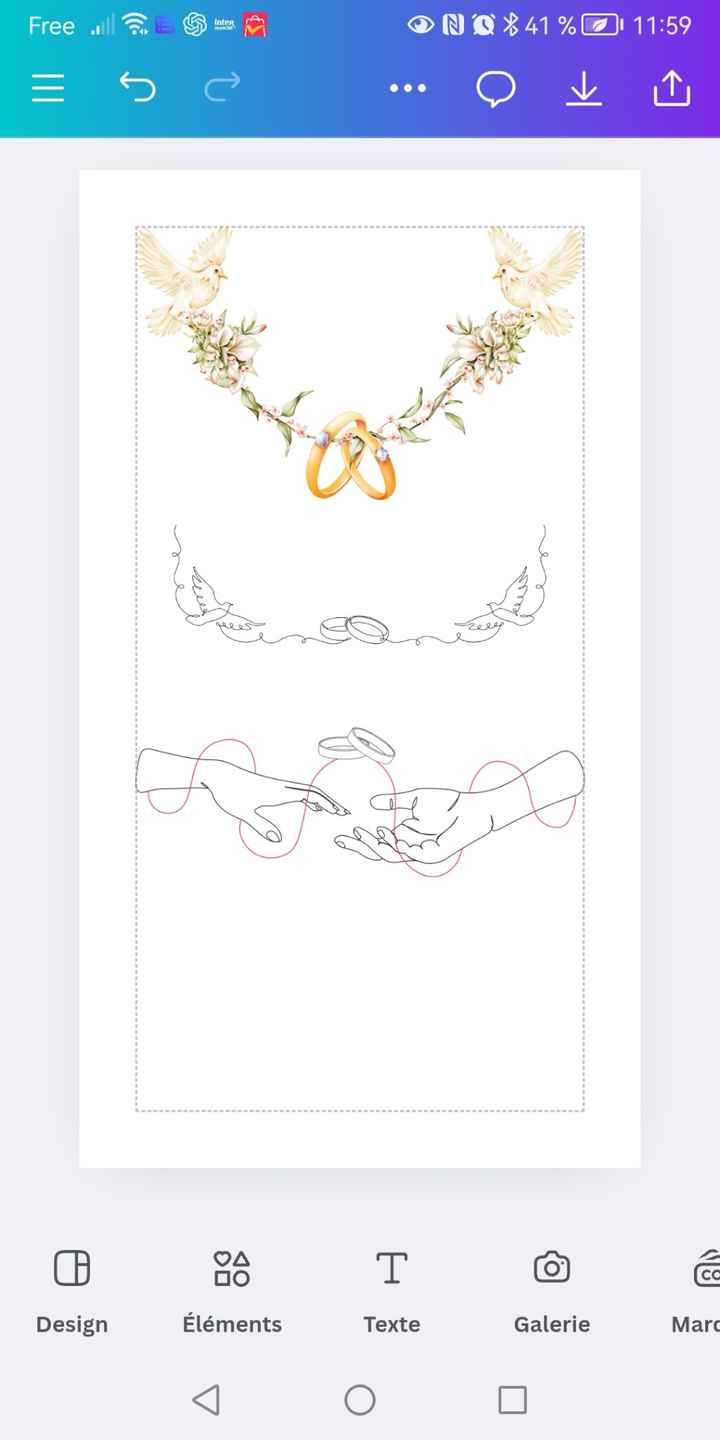Open the comments bubble
Viewport: 720px width, 1440px height.
[495, 89]
